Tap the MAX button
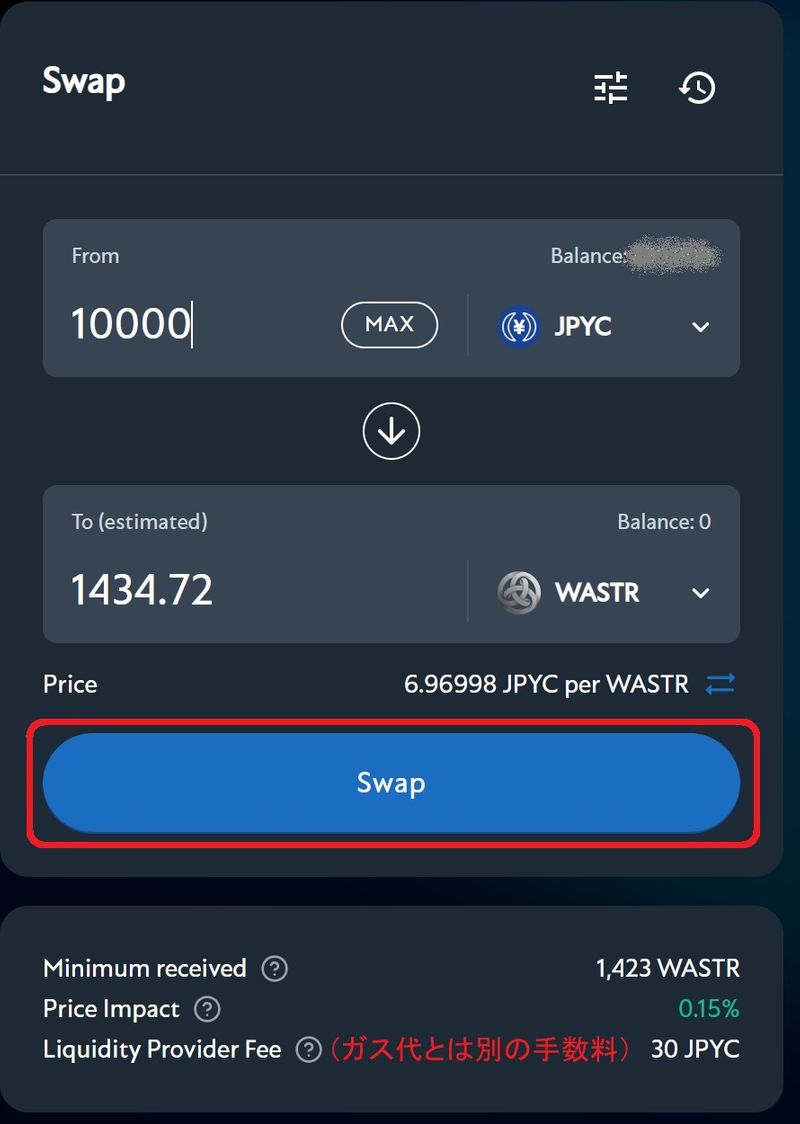 coord(389,324)
